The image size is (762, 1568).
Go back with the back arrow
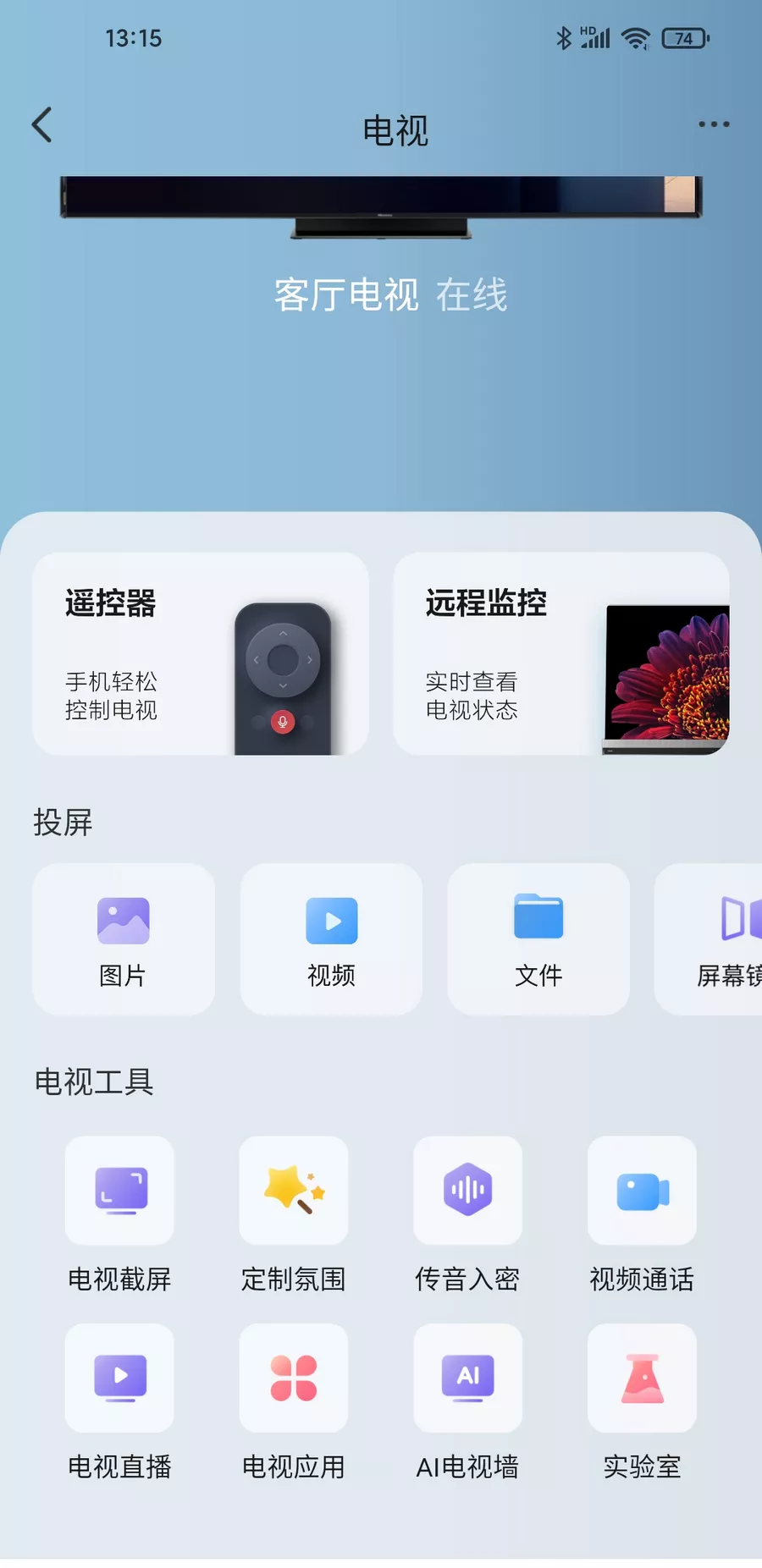coord(42,124)
